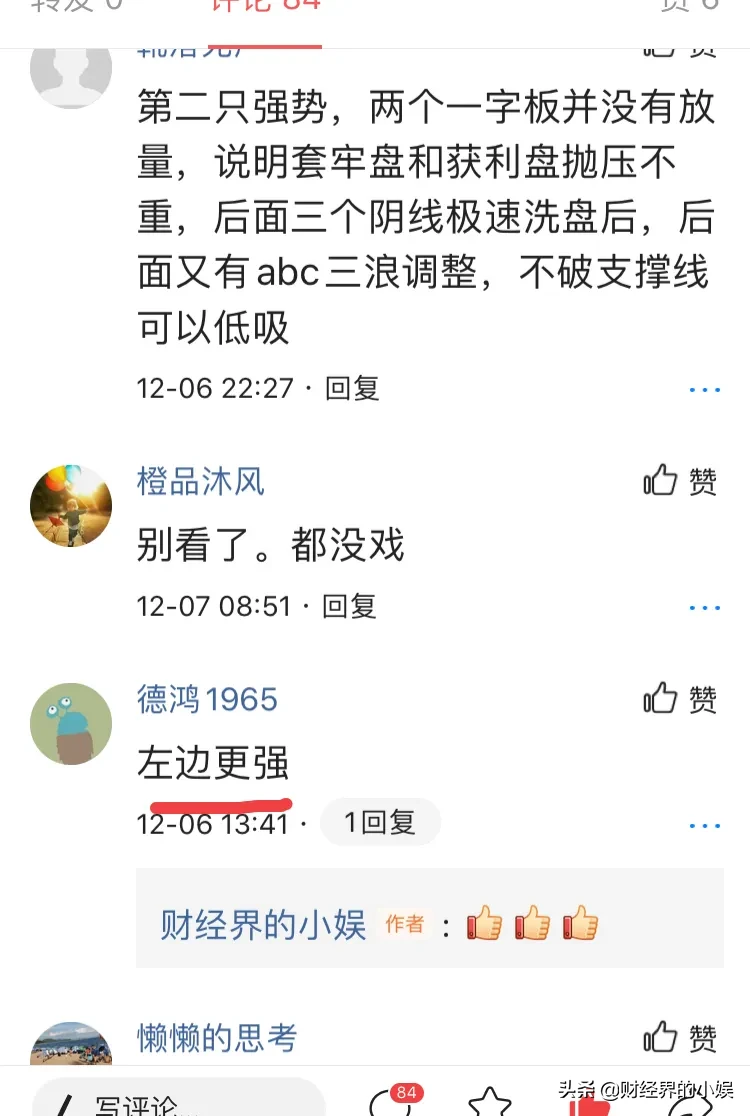This screenshot has height=1116, width=750.
Task: Like 德鸿1965's comment
Action: [x=681, y=698]
